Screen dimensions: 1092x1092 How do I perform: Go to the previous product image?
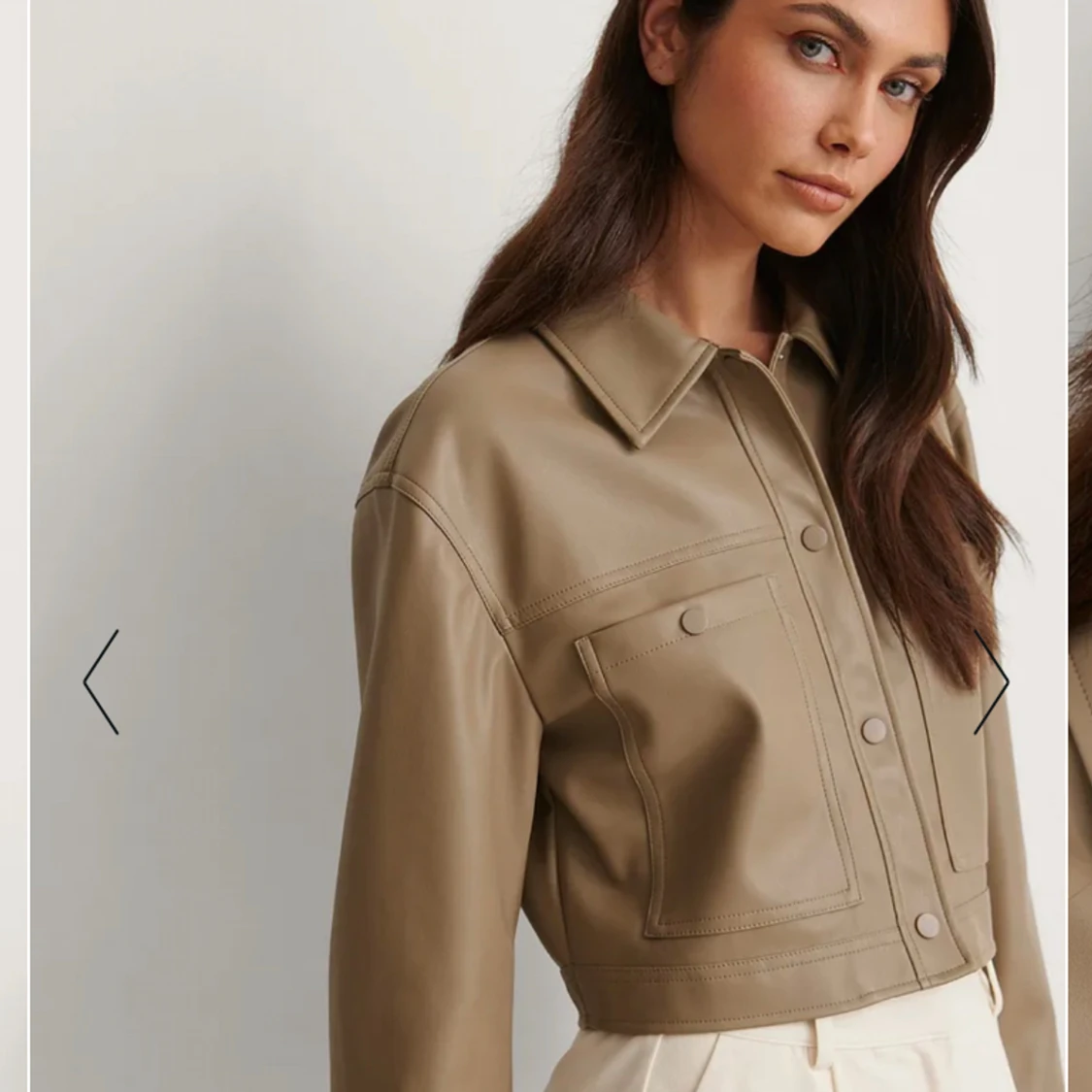pos(101,681)
